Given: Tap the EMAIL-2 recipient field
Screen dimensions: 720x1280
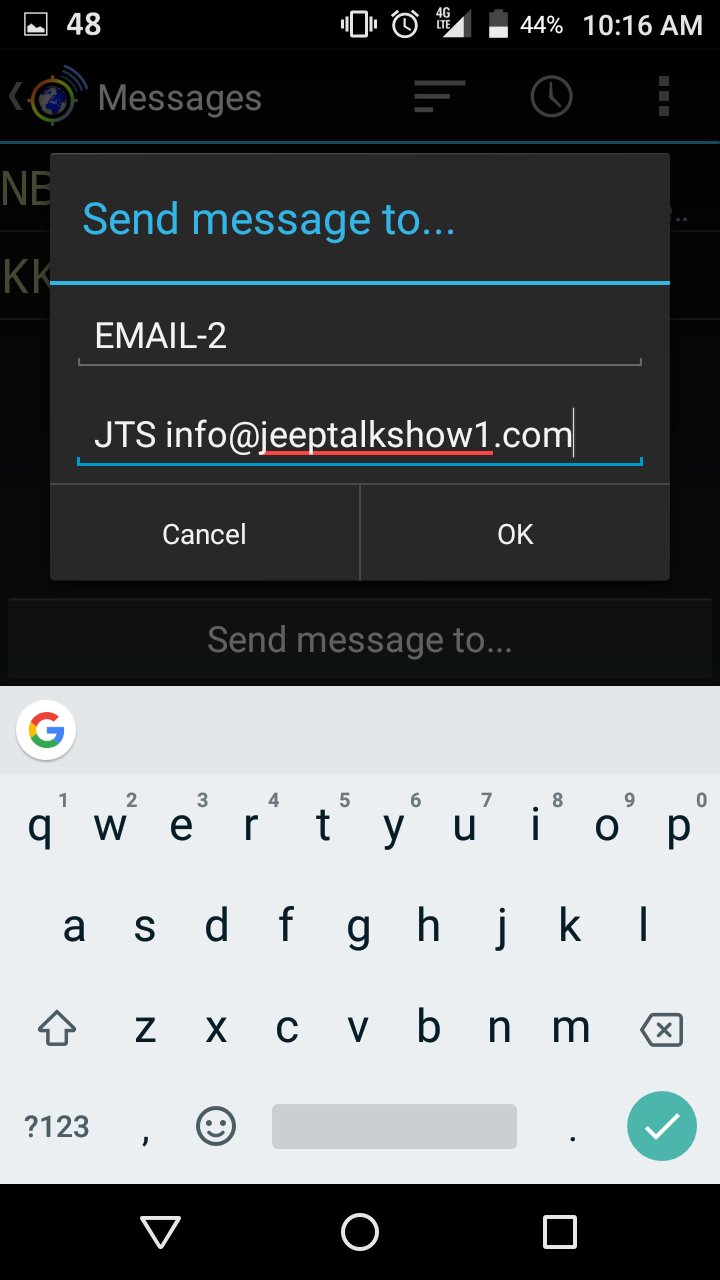Looking at the screenshot, I should click(x=360, y=336).
